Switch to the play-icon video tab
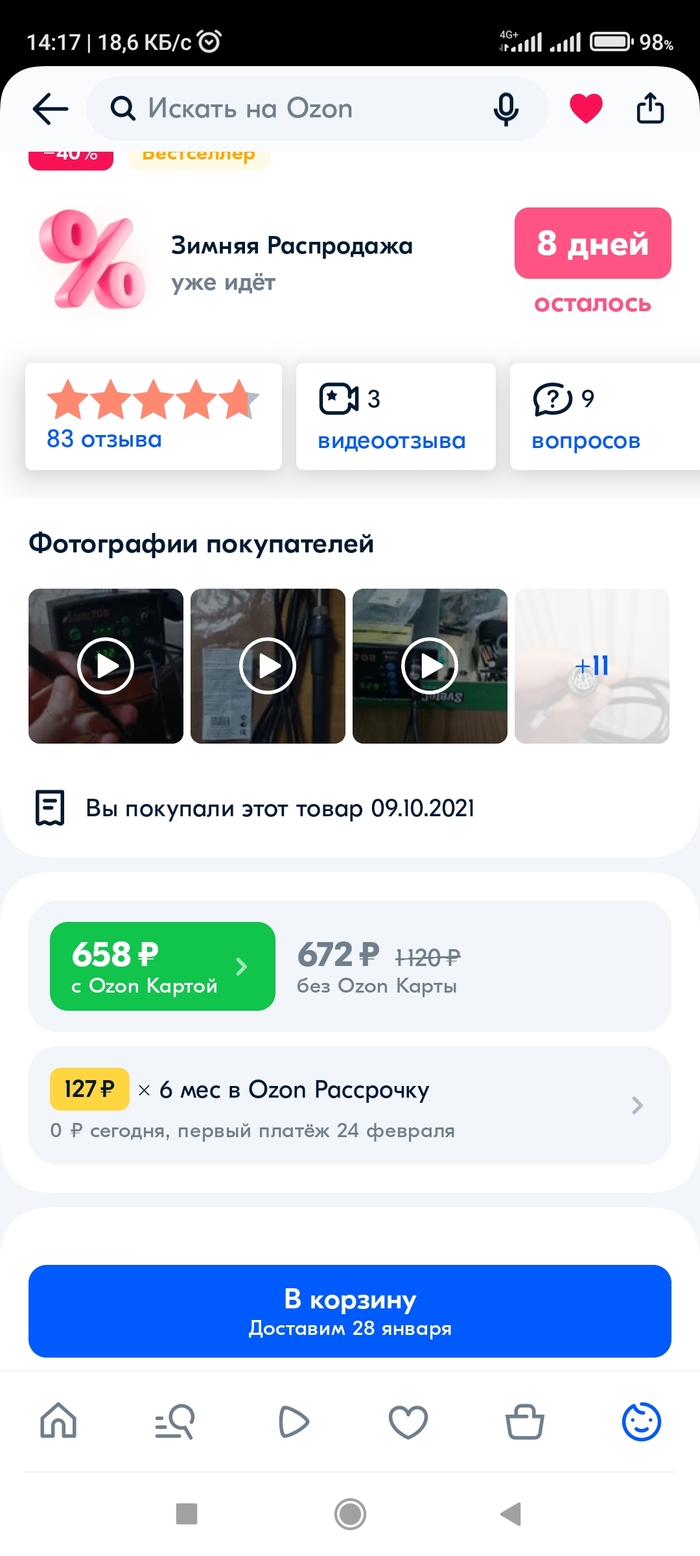The image size is (700, 1556). pyautogui.click(x=292, y=1421)
